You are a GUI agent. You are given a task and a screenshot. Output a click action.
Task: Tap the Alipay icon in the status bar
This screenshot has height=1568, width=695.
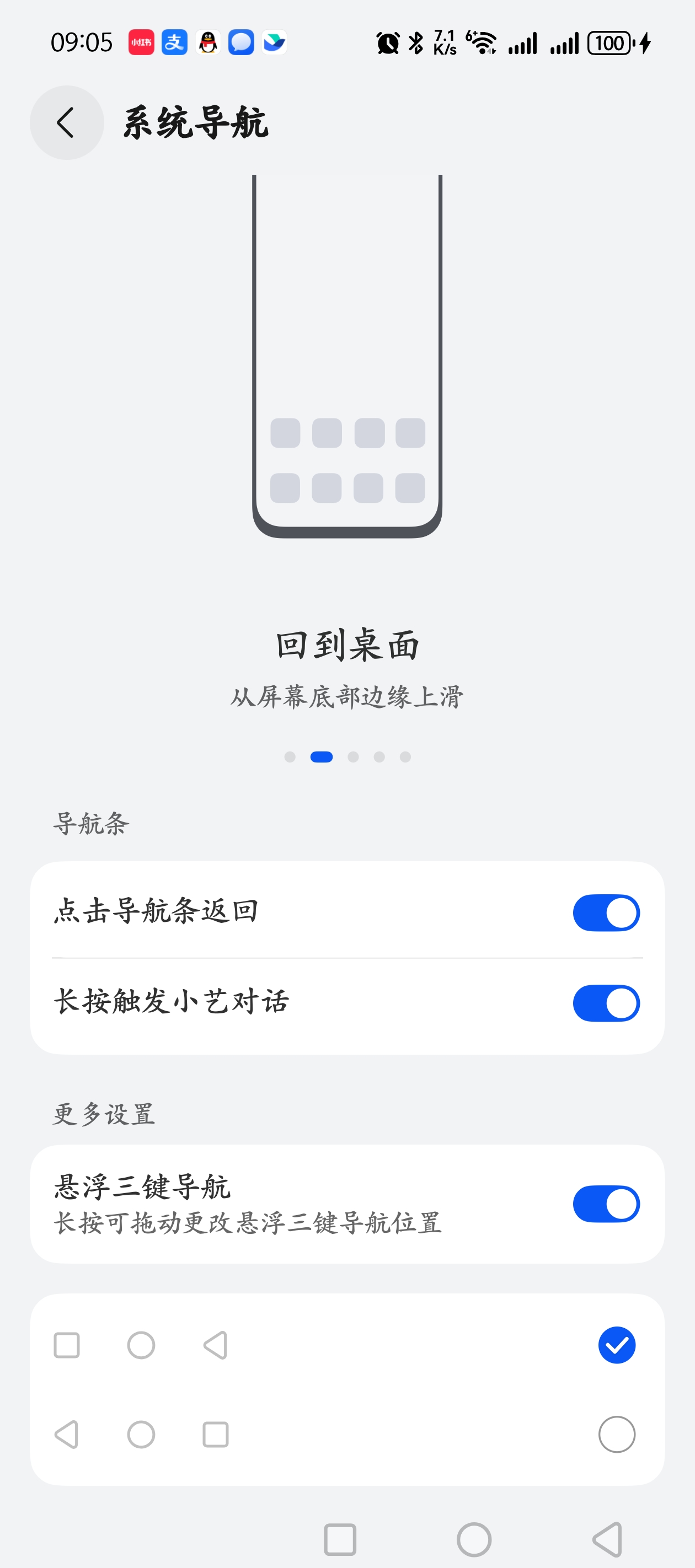pos(174,41)
